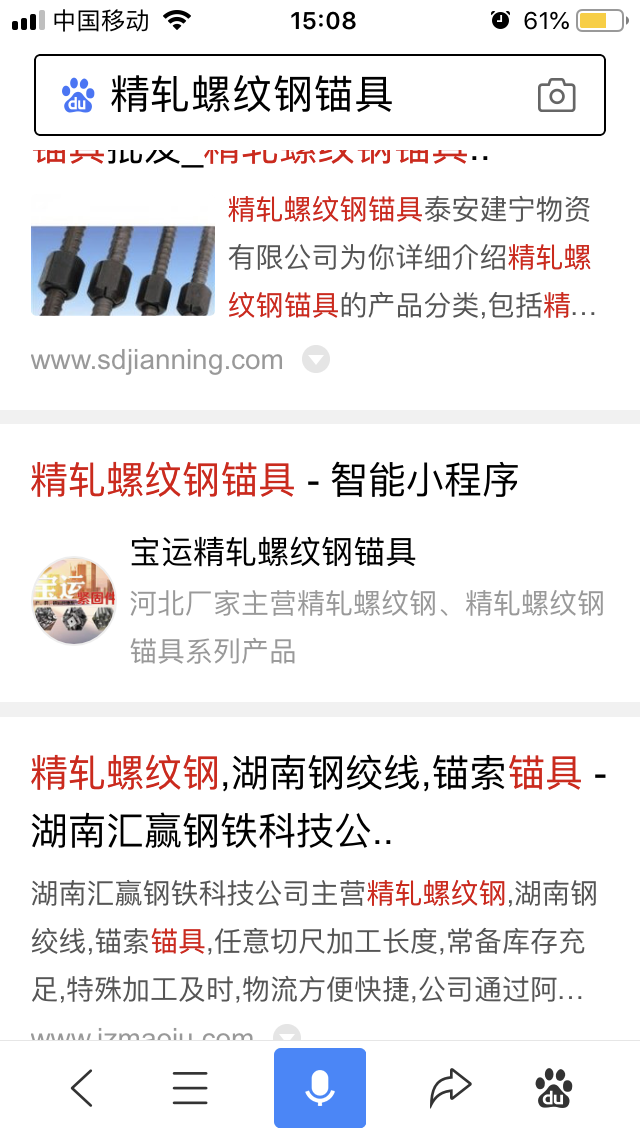Screen dimensions: 640x1136
Task: Start voice search with microphone
Action: [320, 1088]
